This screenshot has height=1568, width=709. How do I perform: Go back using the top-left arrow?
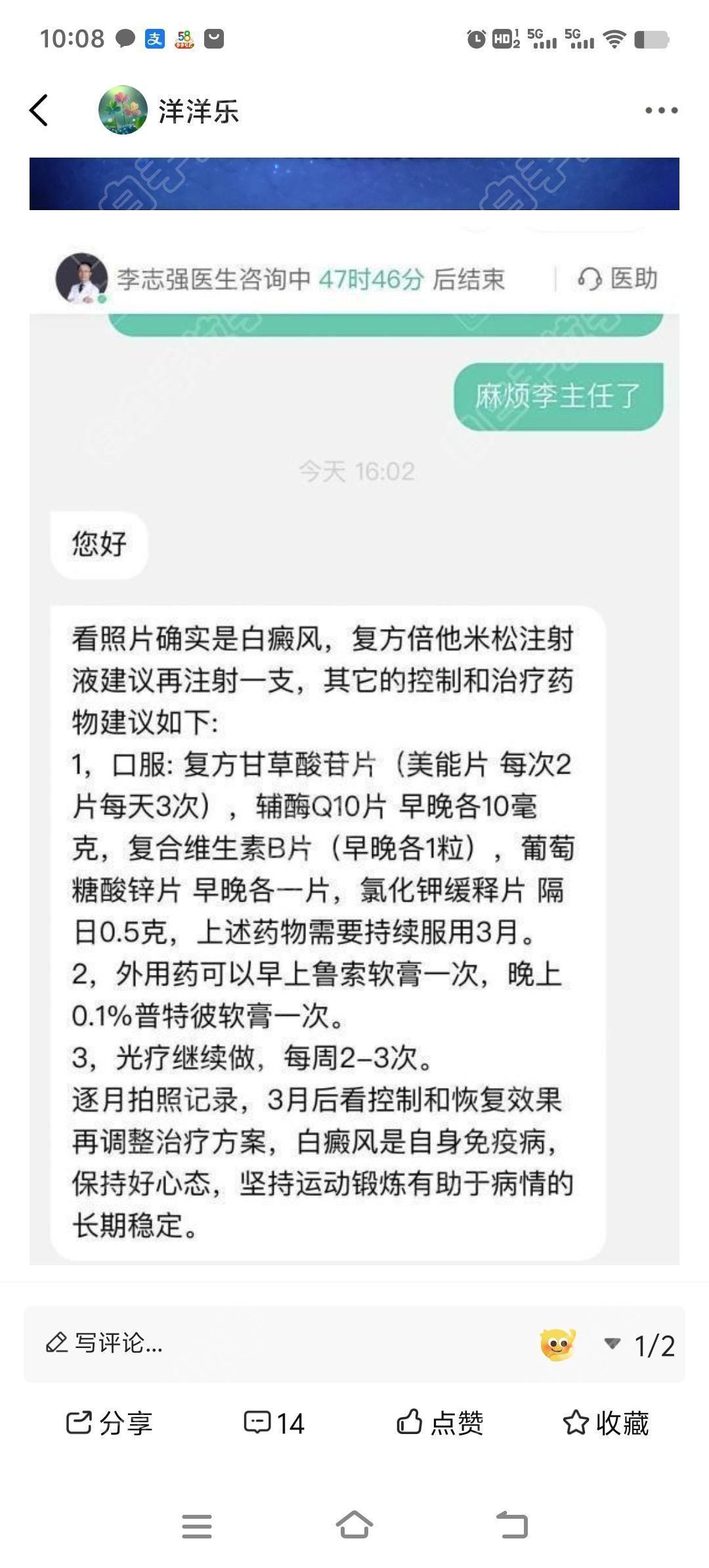pos(39,110)
